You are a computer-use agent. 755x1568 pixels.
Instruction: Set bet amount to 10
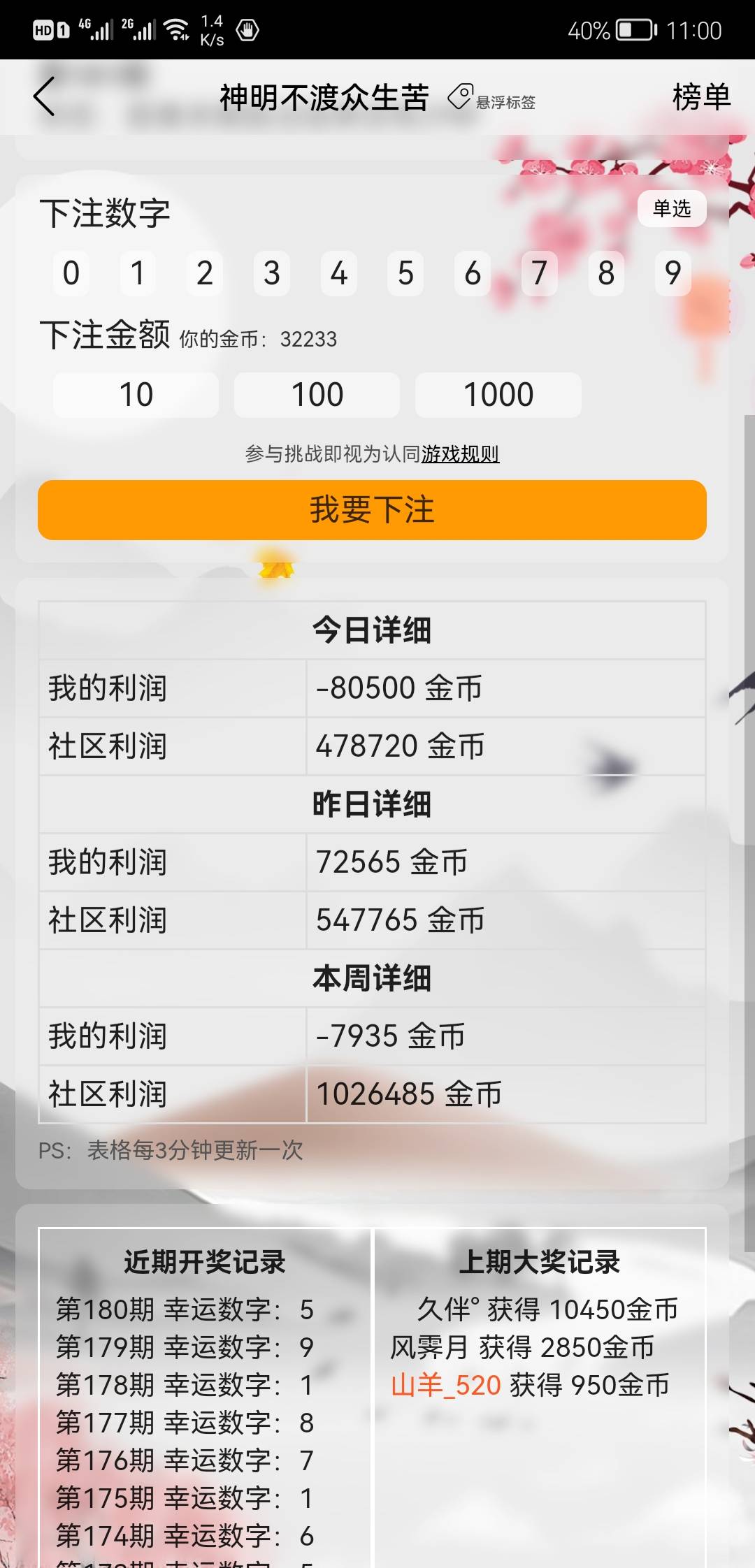pyautogui.click(x=136, y=395)
